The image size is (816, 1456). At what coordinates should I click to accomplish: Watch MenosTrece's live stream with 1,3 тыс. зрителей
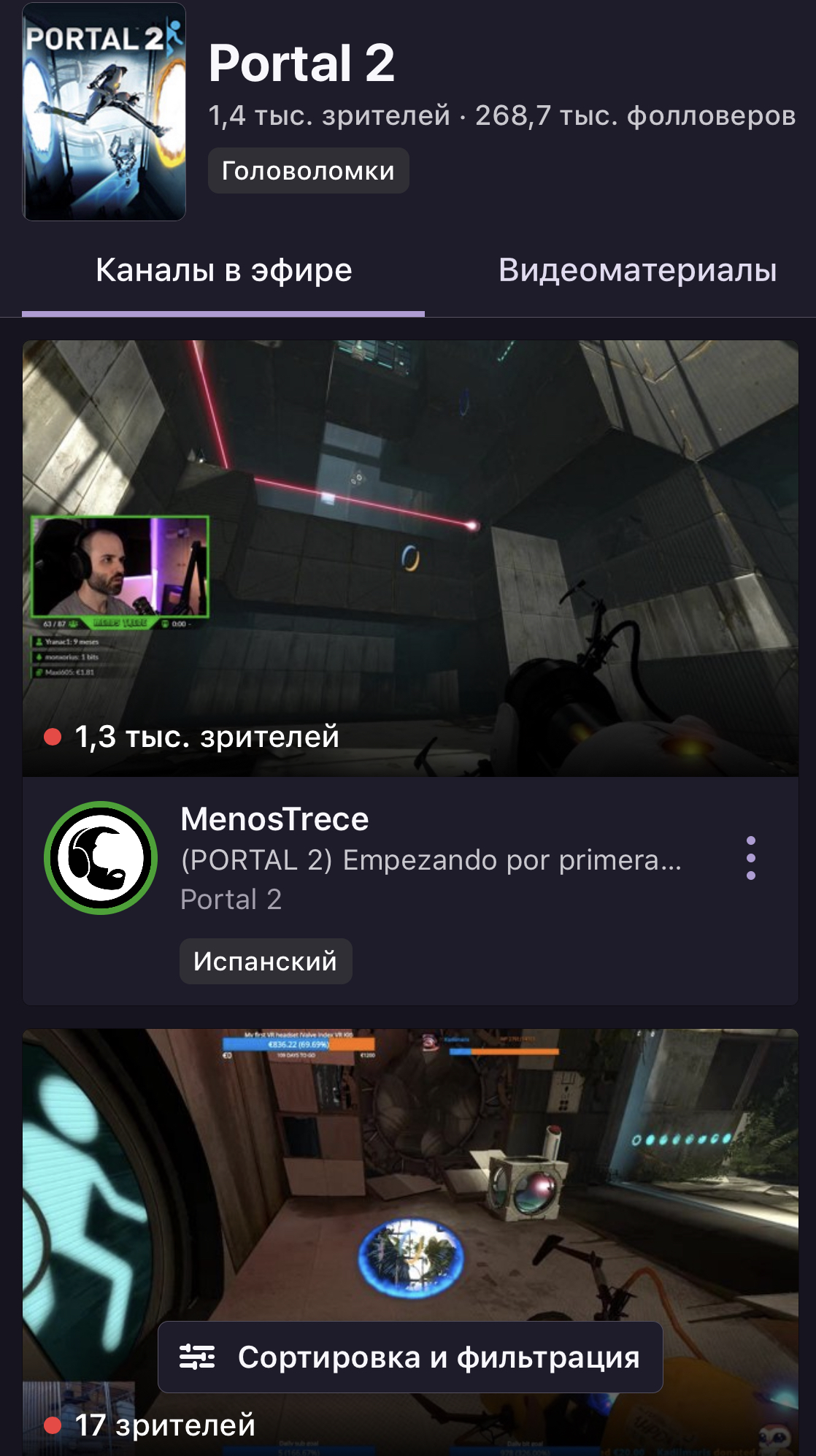tap(410, 558)
